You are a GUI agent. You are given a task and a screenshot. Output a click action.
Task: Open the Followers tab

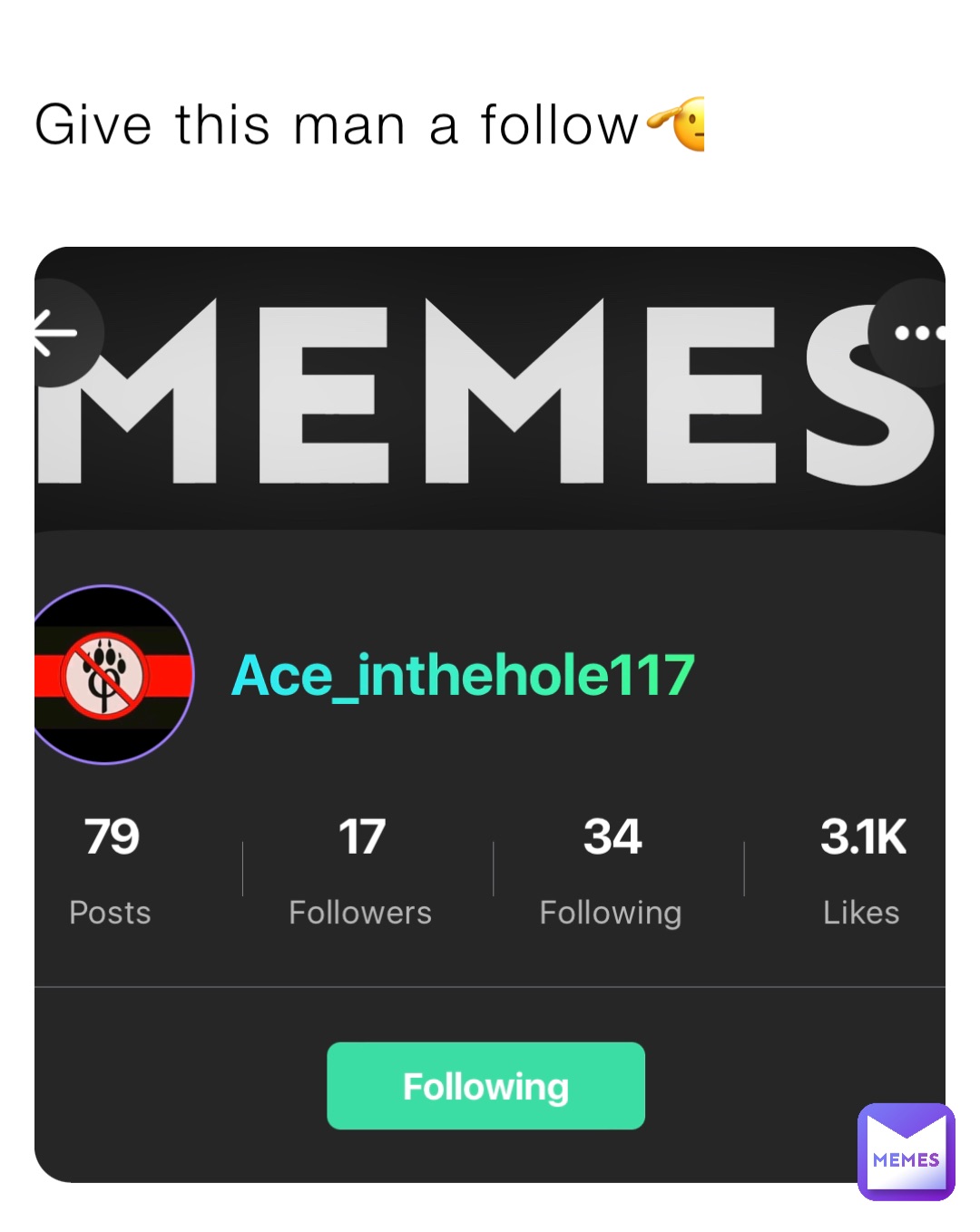click(360, 912)
